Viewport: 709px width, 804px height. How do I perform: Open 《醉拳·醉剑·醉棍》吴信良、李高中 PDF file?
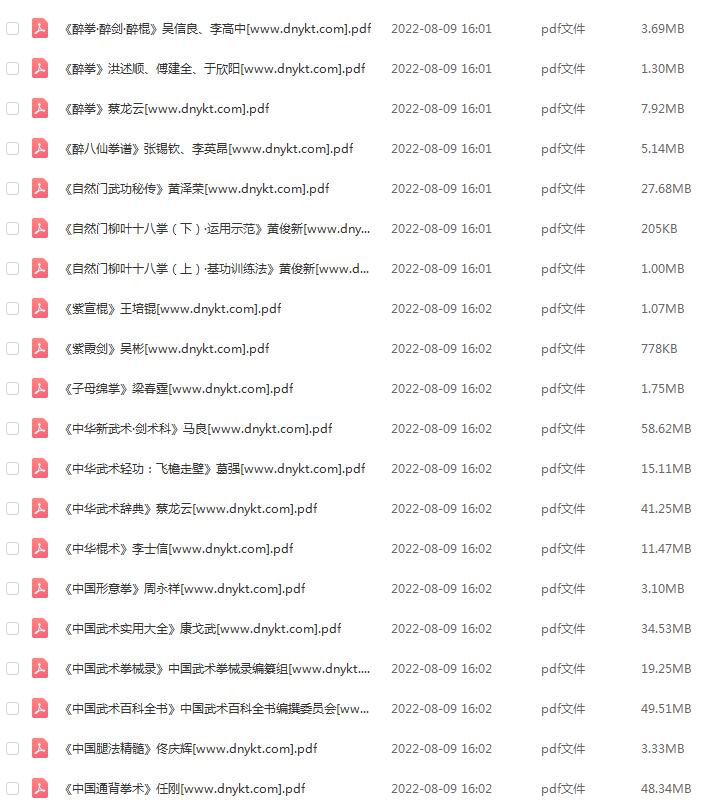216,29
